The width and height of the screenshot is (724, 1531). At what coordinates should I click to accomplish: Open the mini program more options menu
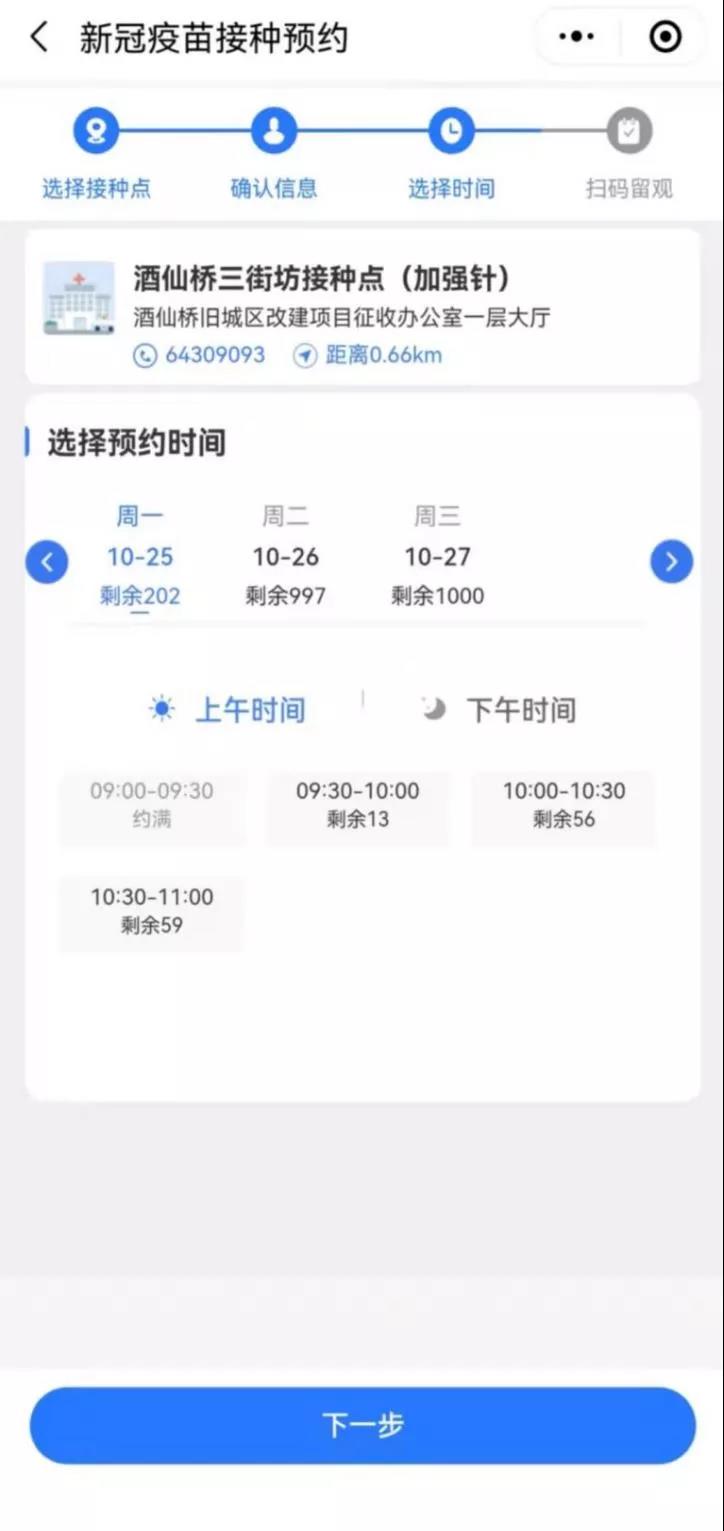577,38
